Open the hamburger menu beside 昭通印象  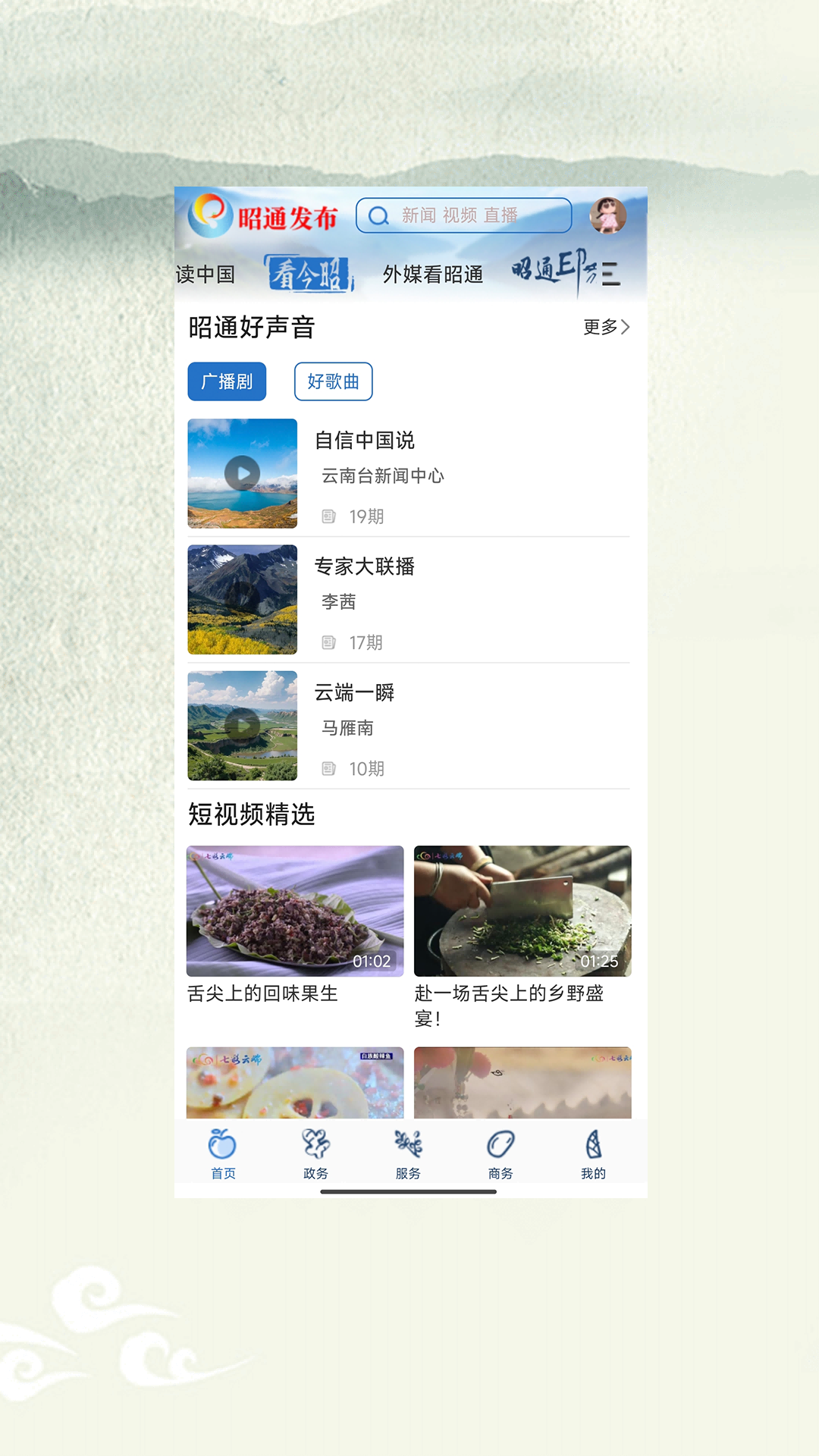[611, 275]
